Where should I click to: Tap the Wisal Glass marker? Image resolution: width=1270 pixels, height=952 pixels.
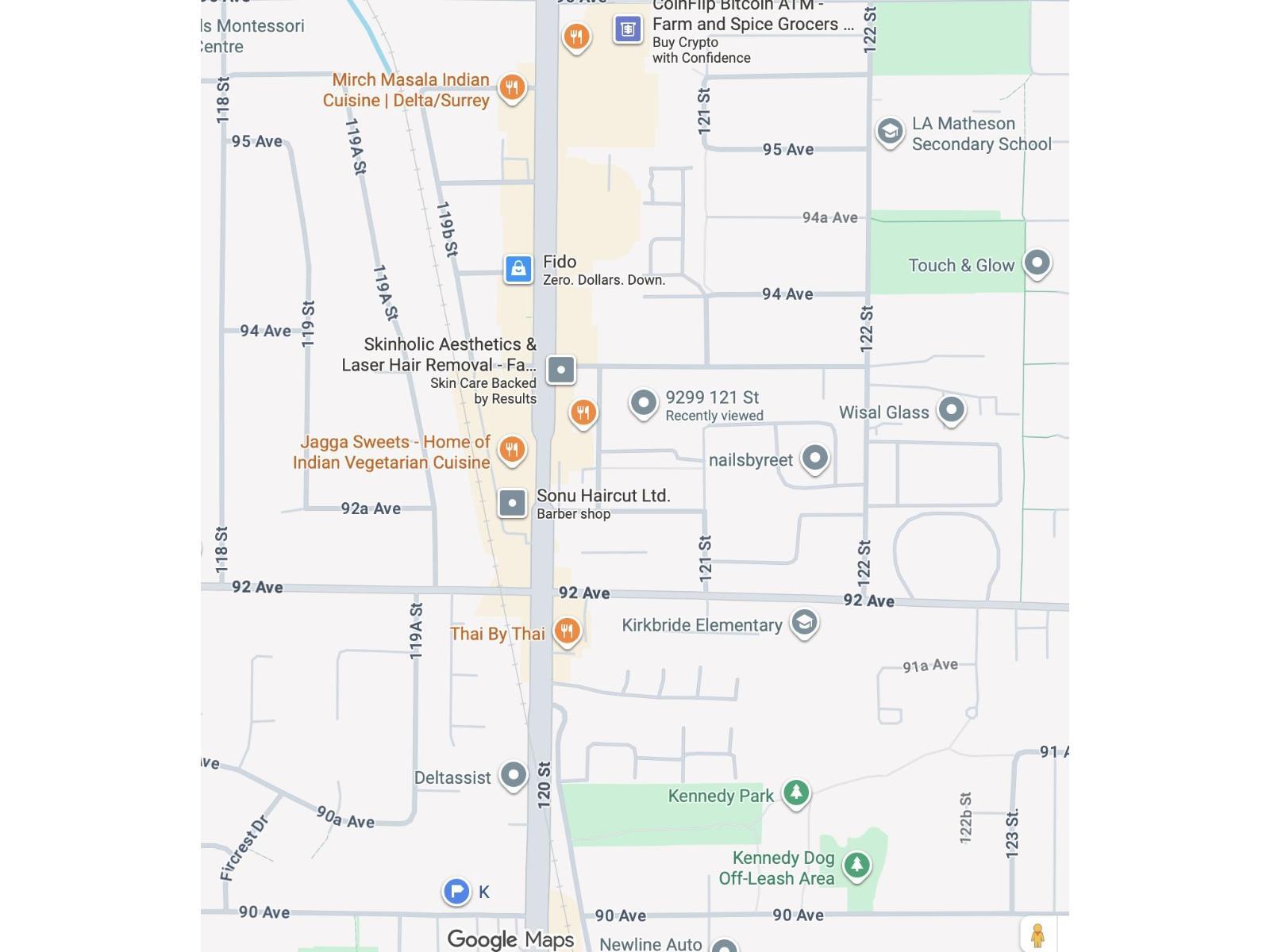point(951,409)
